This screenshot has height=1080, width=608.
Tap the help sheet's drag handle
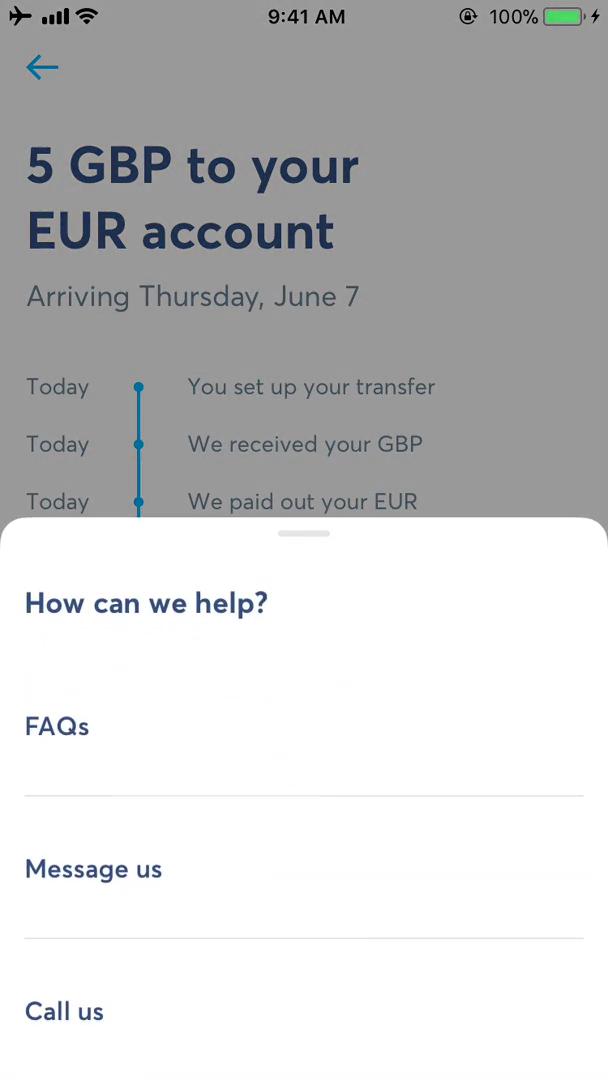304,534
